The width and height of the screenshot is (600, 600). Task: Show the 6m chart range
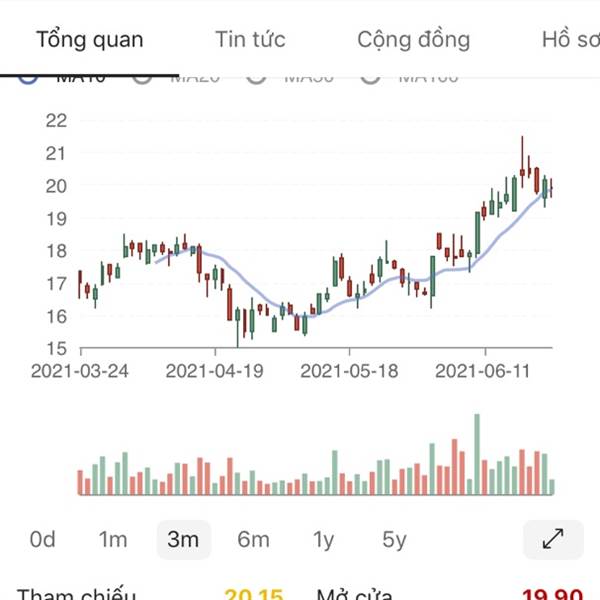pos(253,540)
